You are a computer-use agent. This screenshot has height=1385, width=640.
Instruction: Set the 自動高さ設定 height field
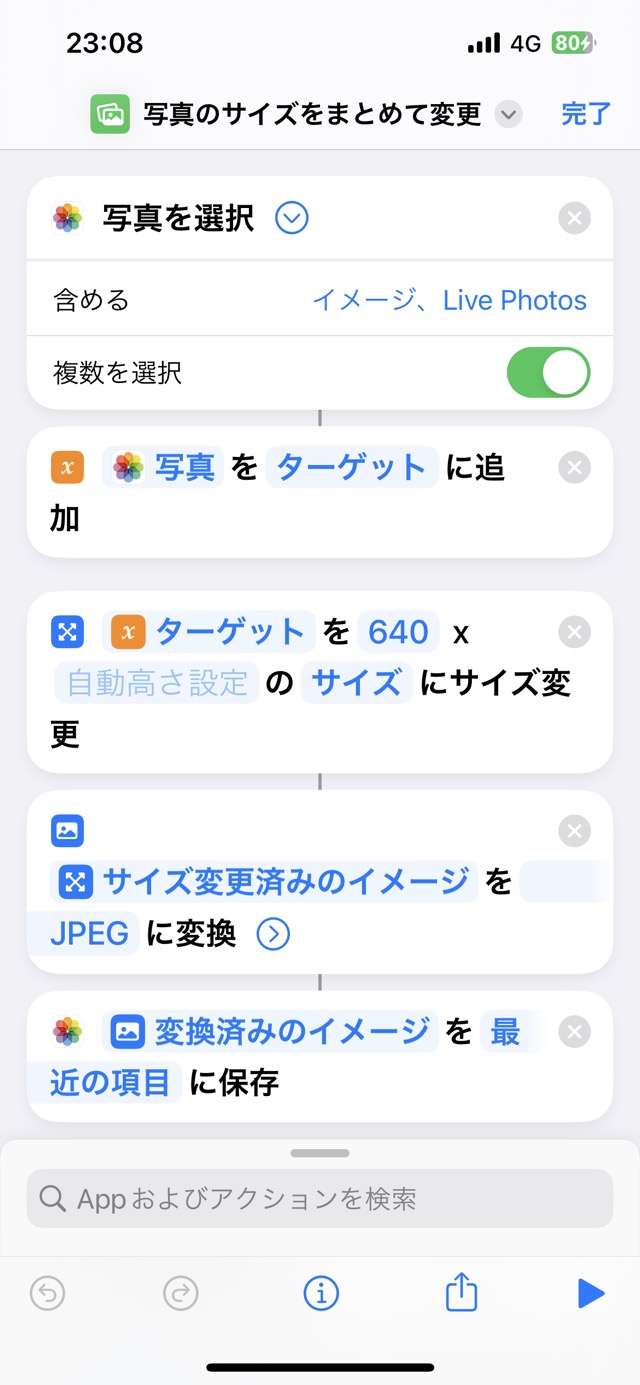(x=157, y=683)
